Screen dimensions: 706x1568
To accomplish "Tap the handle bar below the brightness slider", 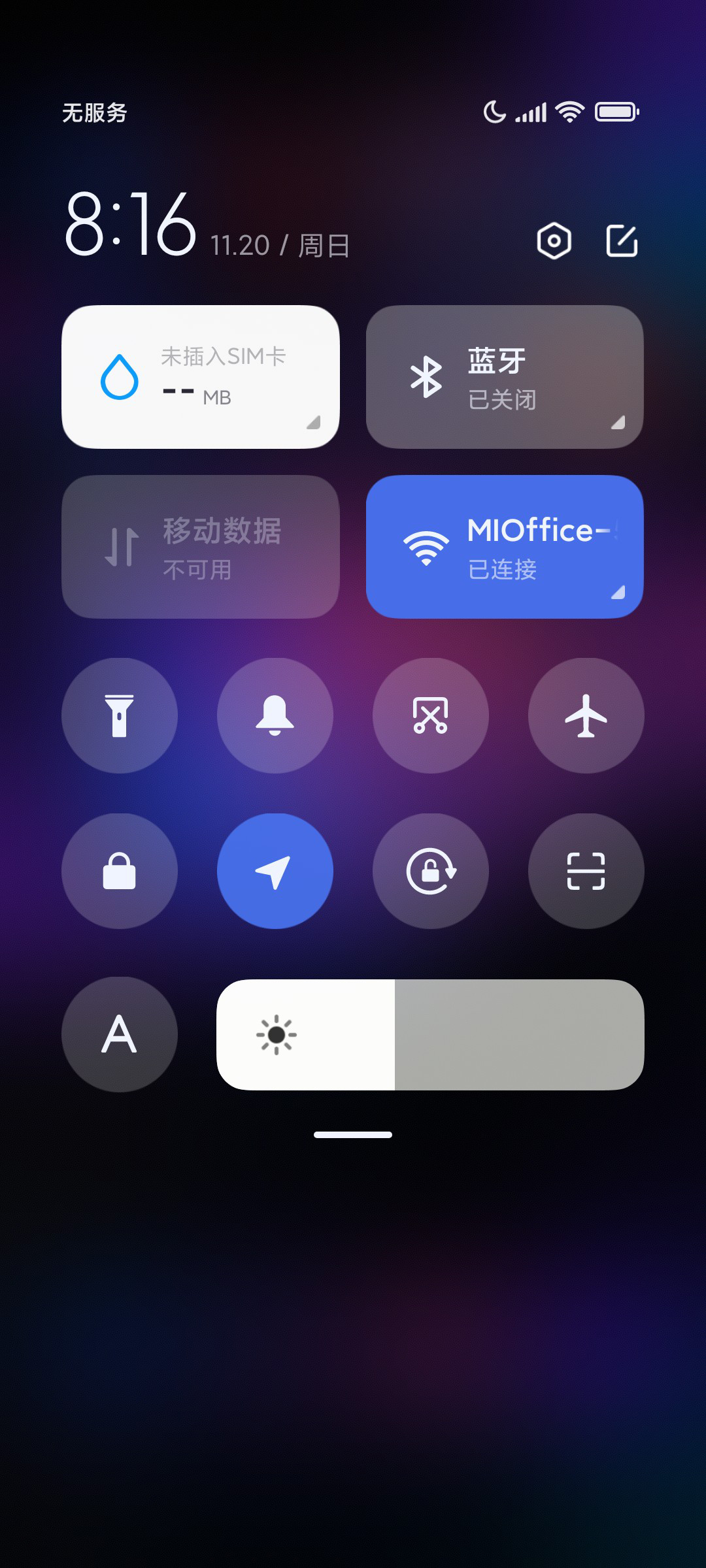I will (x=353, y=1135).
